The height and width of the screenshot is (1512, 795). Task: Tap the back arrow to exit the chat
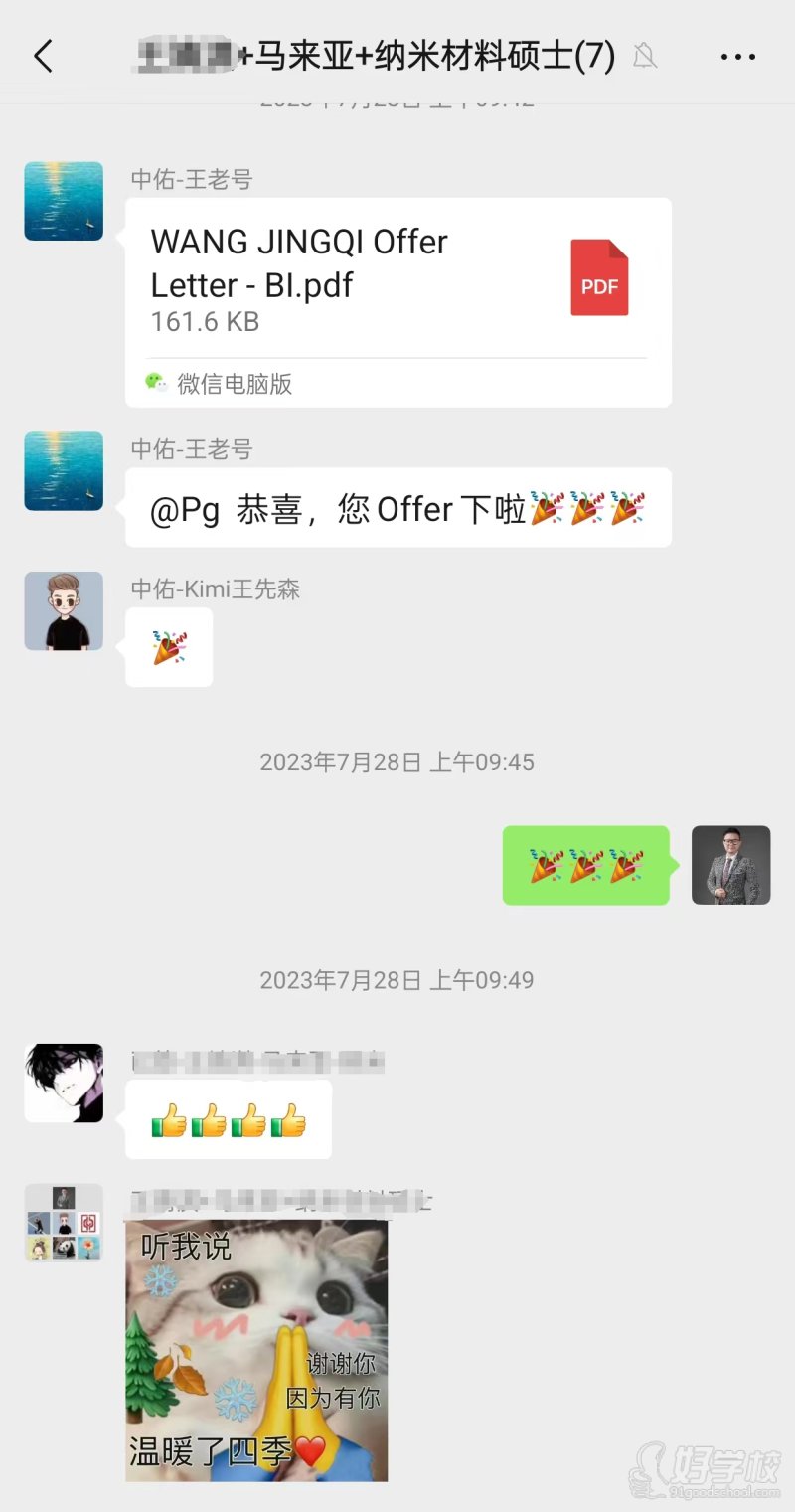pyautogui.click(x=42, y=56)
